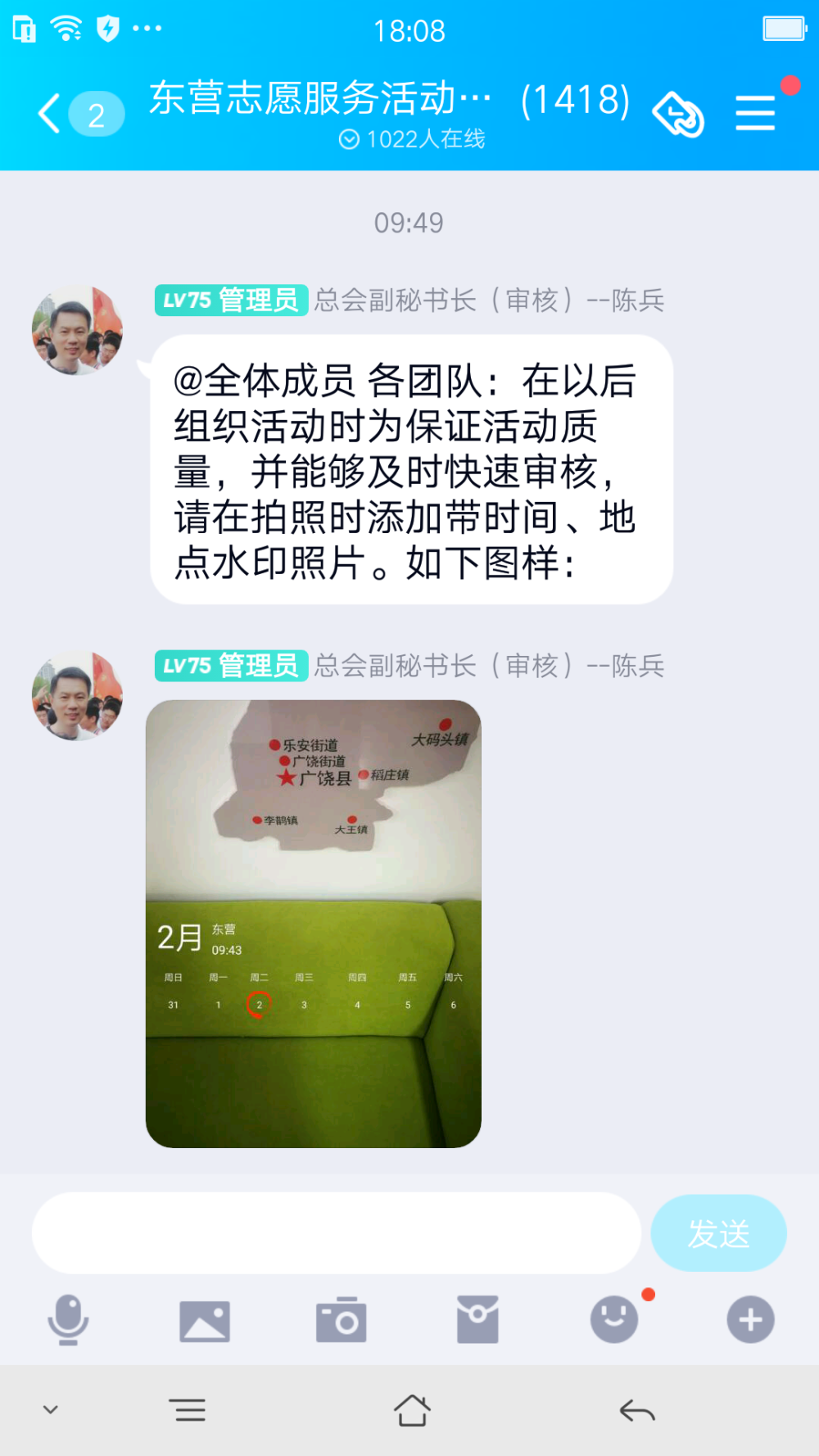Open 陈兵's avatar beside the text message
This screenshot has width=819, height=1456.
[x=77, y=331]
